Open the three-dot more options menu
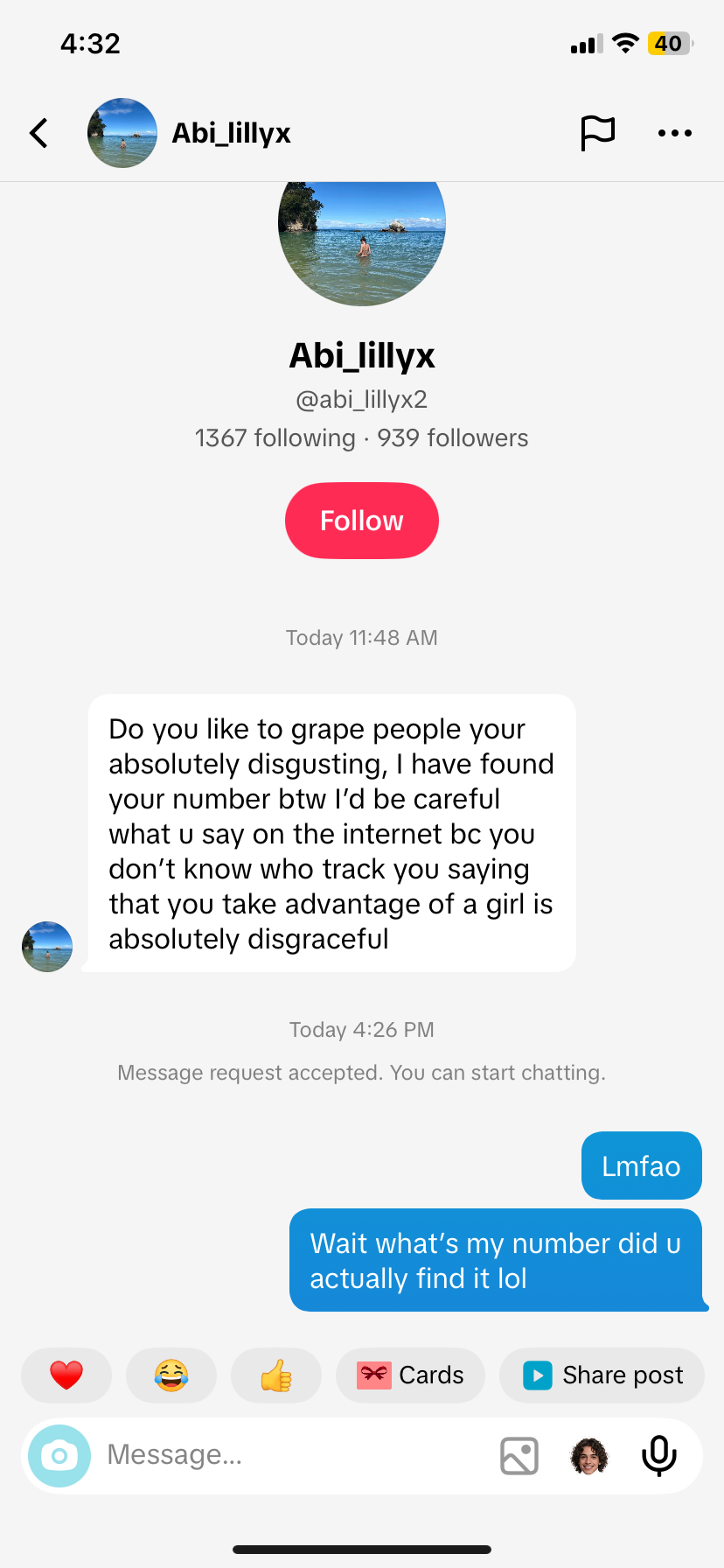 click(674, 133)
